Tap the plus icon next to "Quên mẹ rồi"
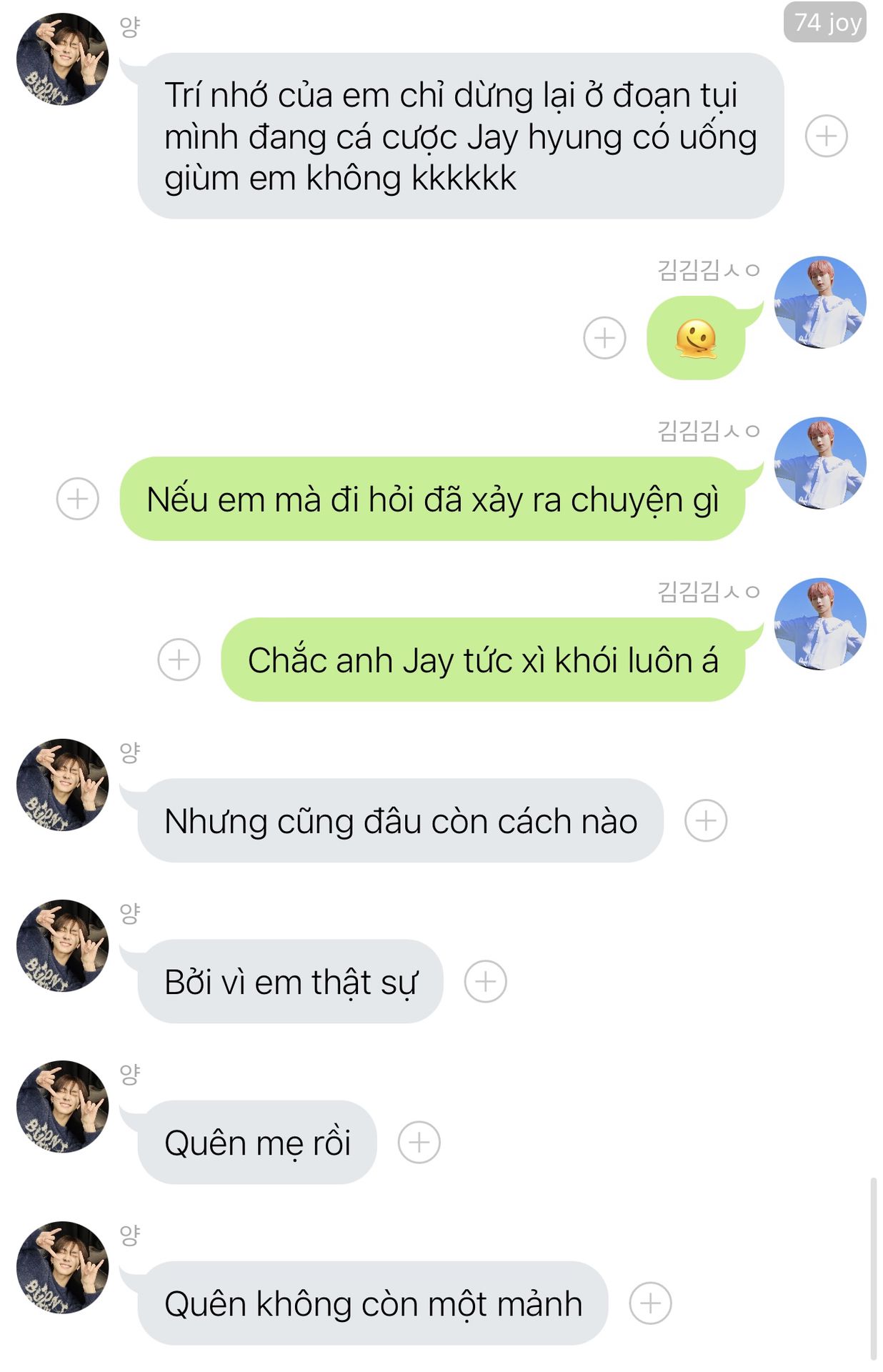The height and width of the screenshot is (1372, 883). pos(419,1142)
